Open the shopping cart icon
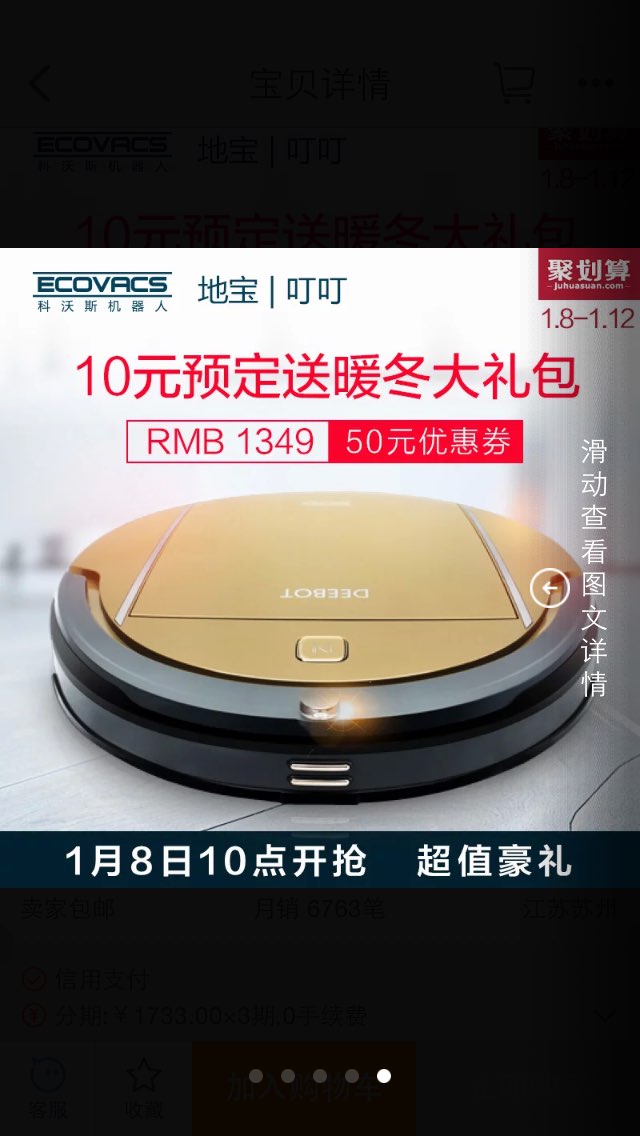Screen dimensions: 640x1136 pos(515,83)
